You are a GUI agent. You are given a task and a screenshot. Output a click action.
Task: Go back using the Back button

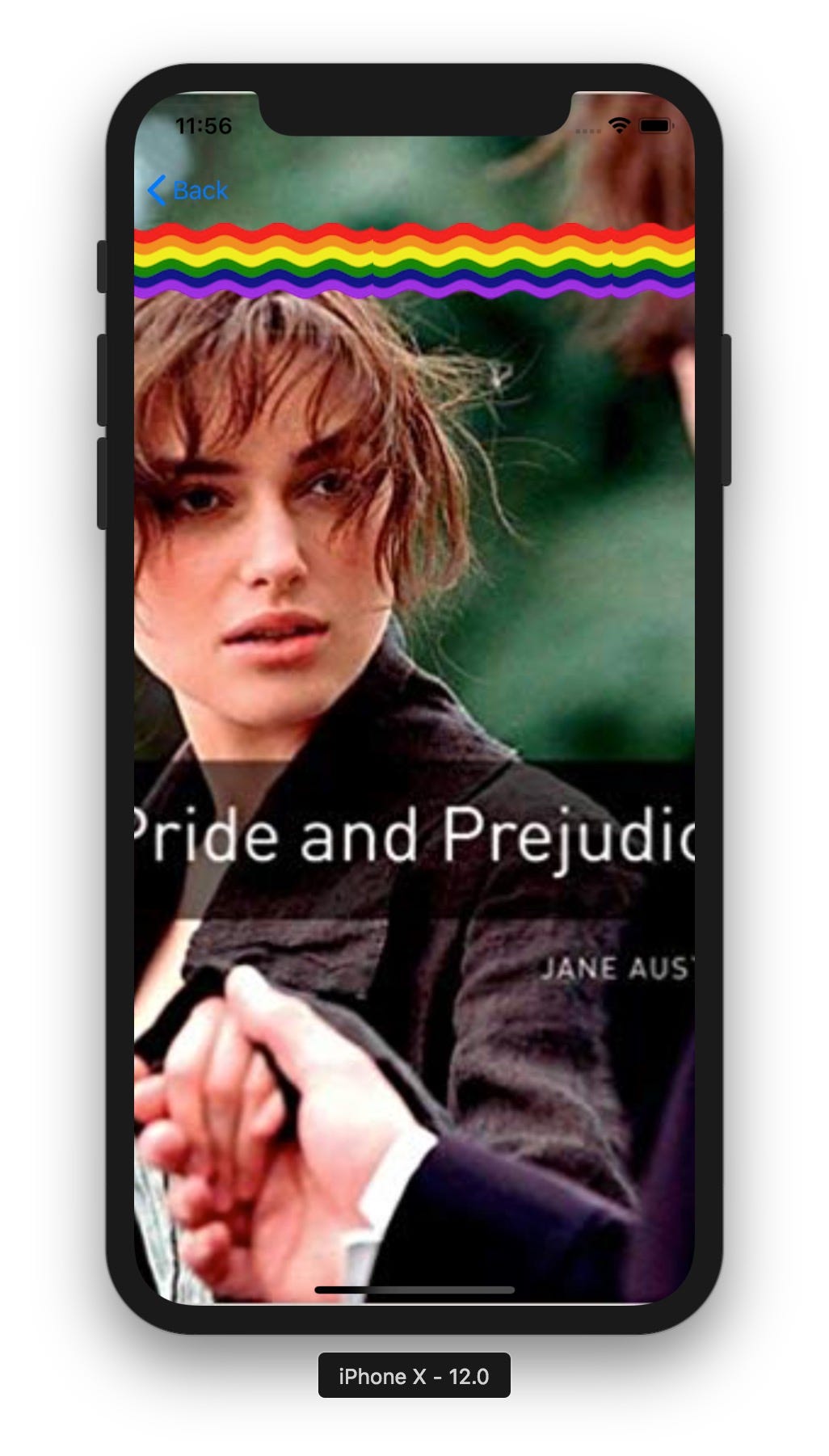[188, 191]
